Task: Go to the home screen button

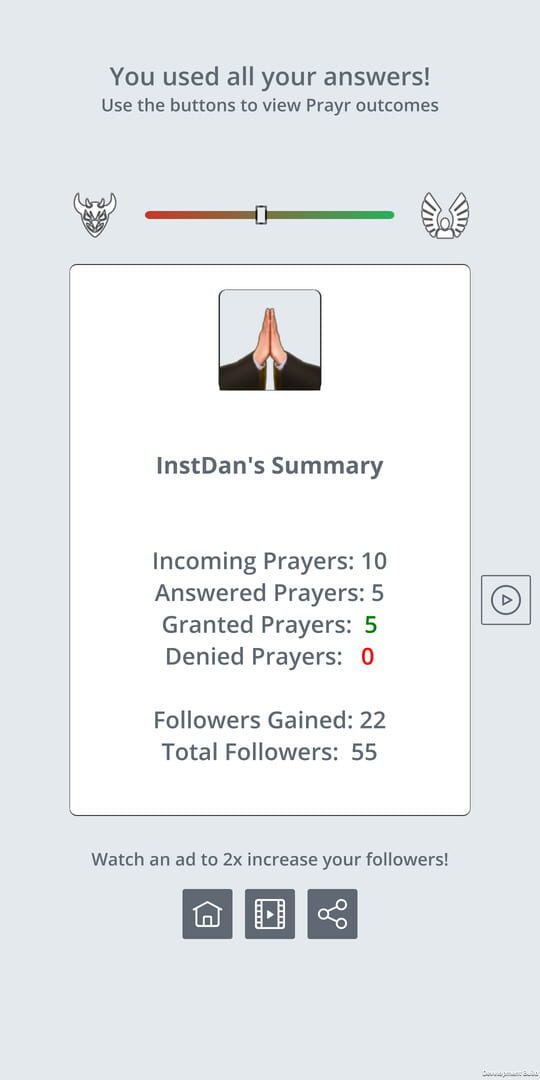Action: tap(207, 914)
